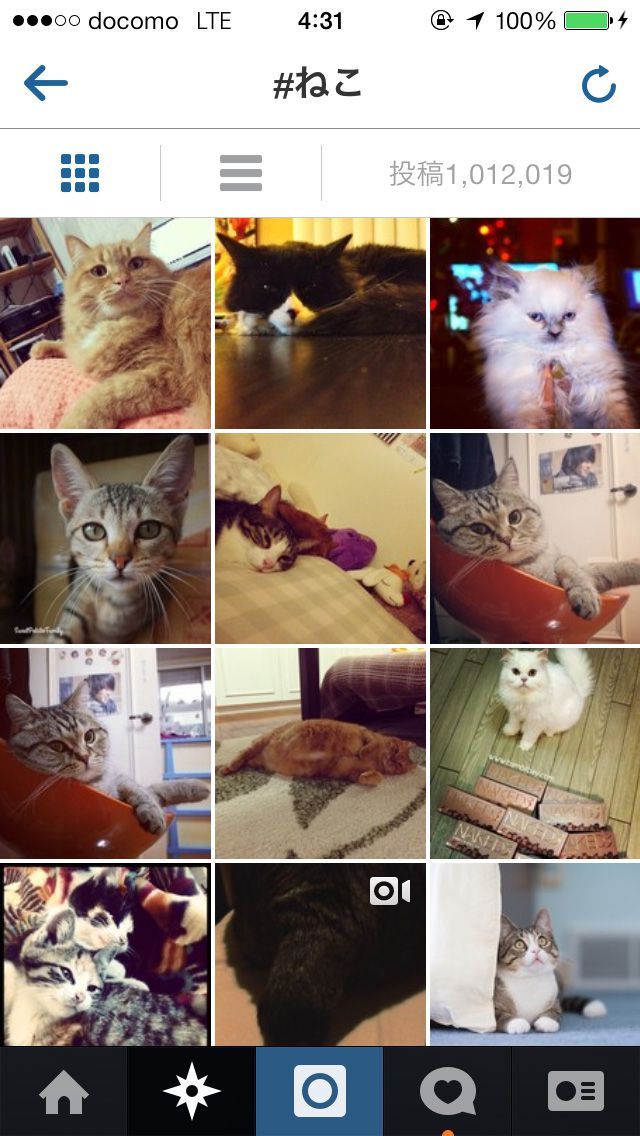Switch to list view
Viewport: 640px width, 1136px height.
pos(240,173)
